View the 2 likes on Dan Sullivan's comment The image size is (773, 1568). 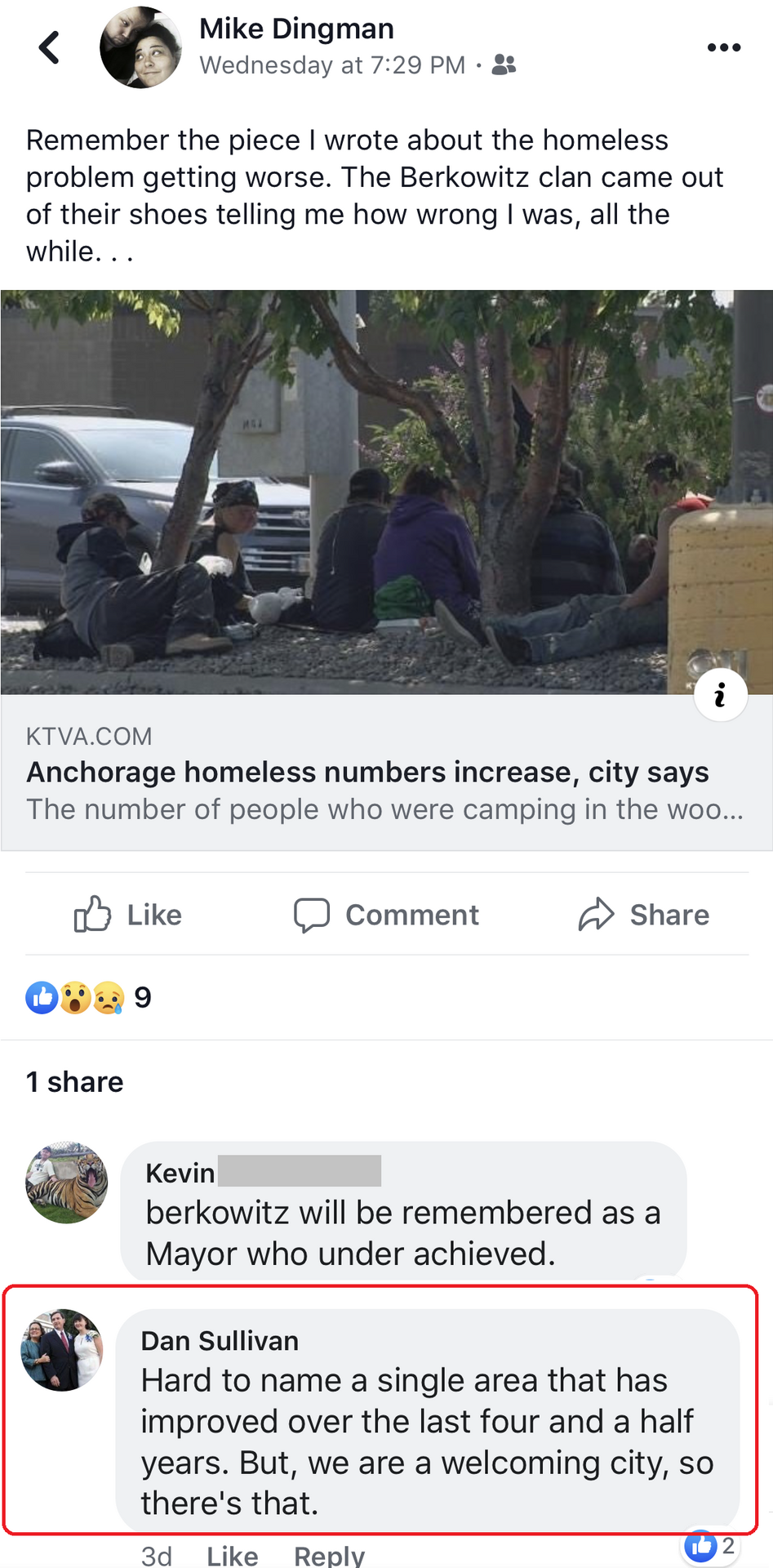click(710, 1546)
